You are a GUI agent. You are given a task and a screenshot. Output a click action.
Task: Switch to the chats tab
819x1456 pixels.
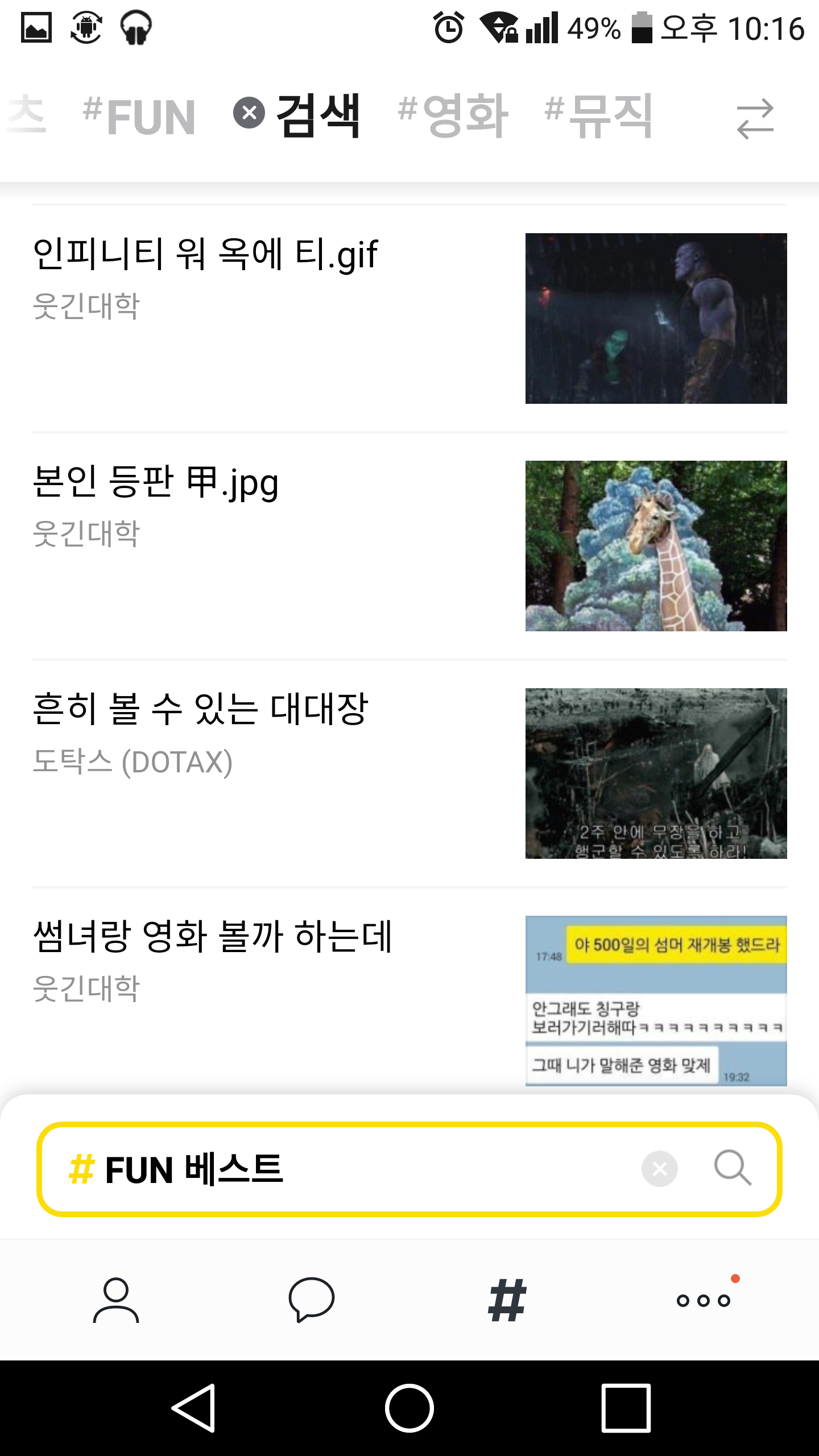click(311, 1300)
